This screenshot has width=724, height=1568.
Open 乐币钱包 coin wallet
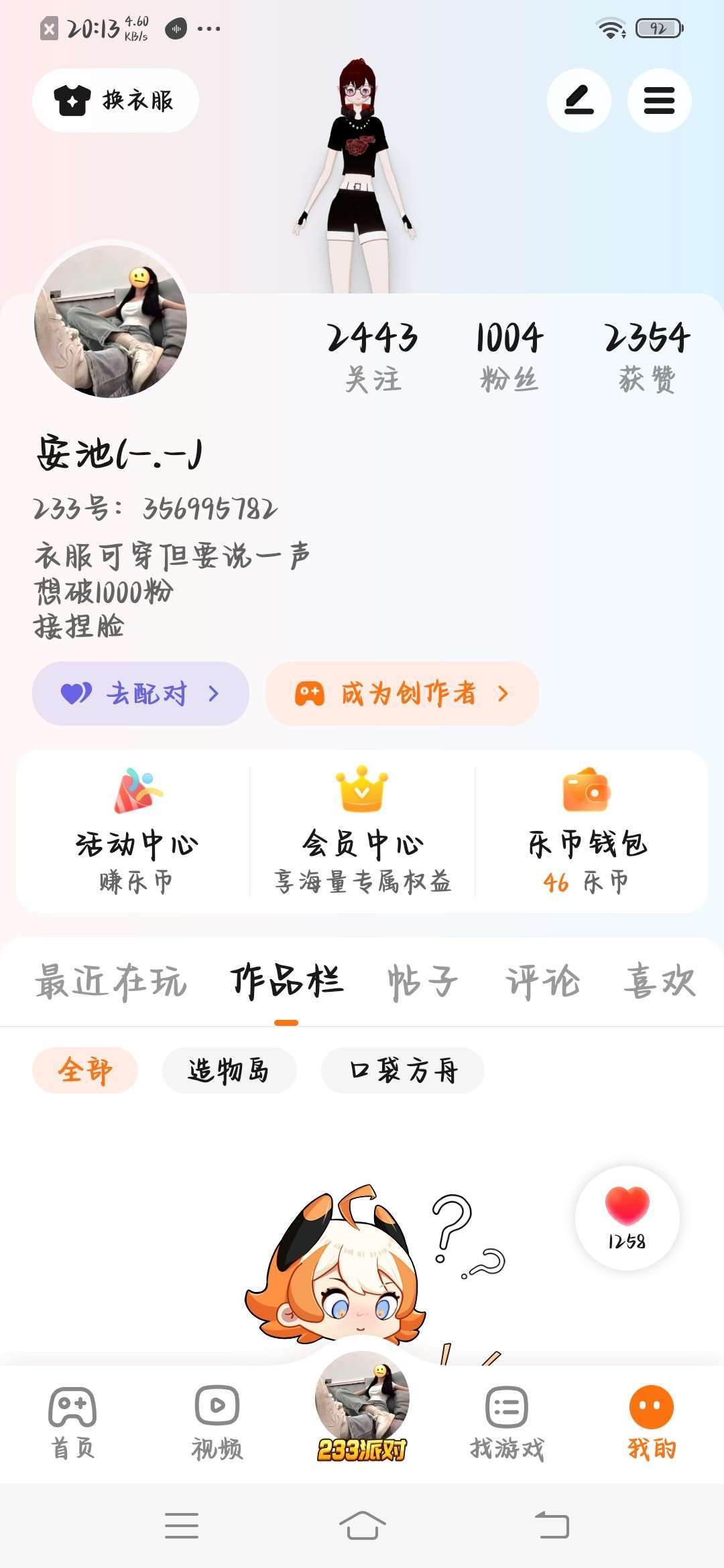[587, 831]
